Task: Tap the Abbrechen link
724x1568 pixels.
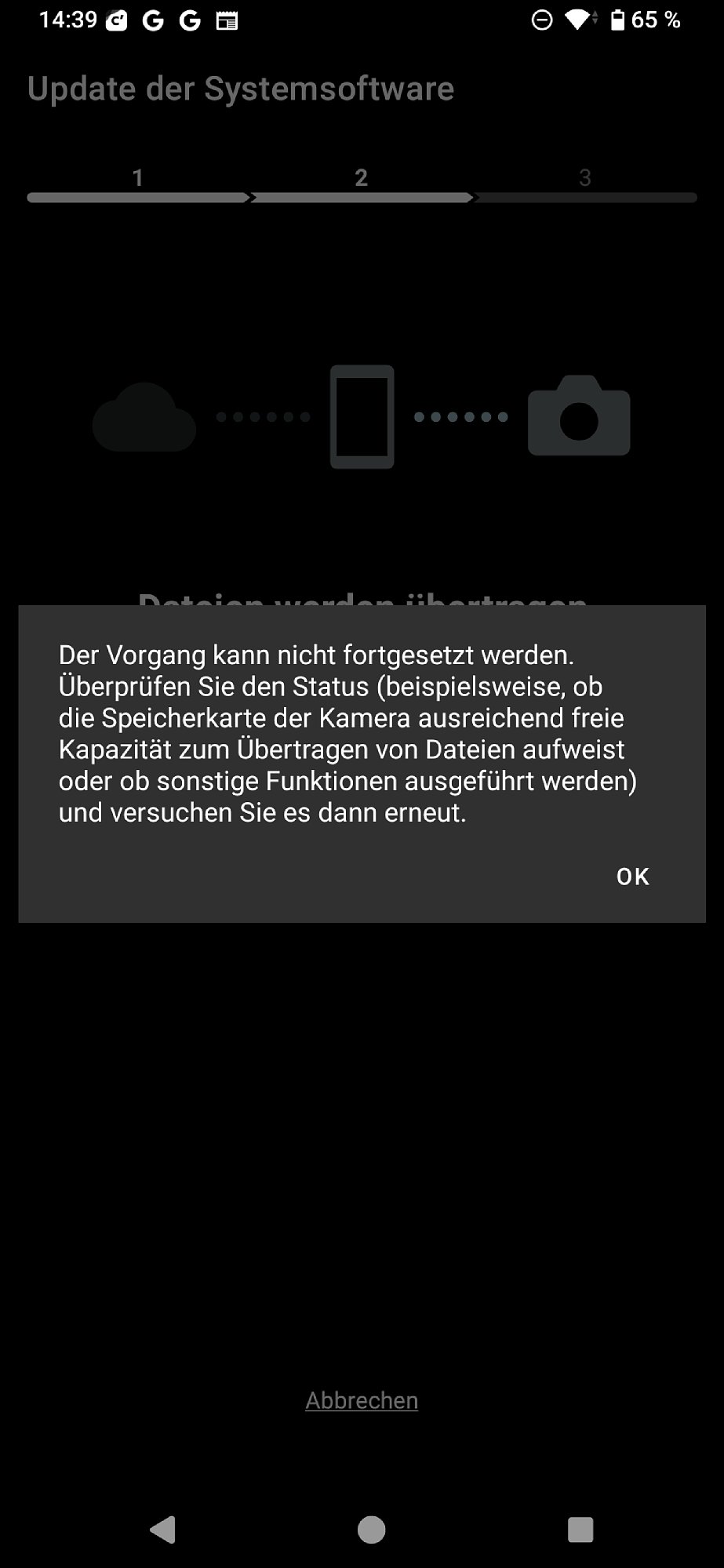Action: tap(362, 1400)
